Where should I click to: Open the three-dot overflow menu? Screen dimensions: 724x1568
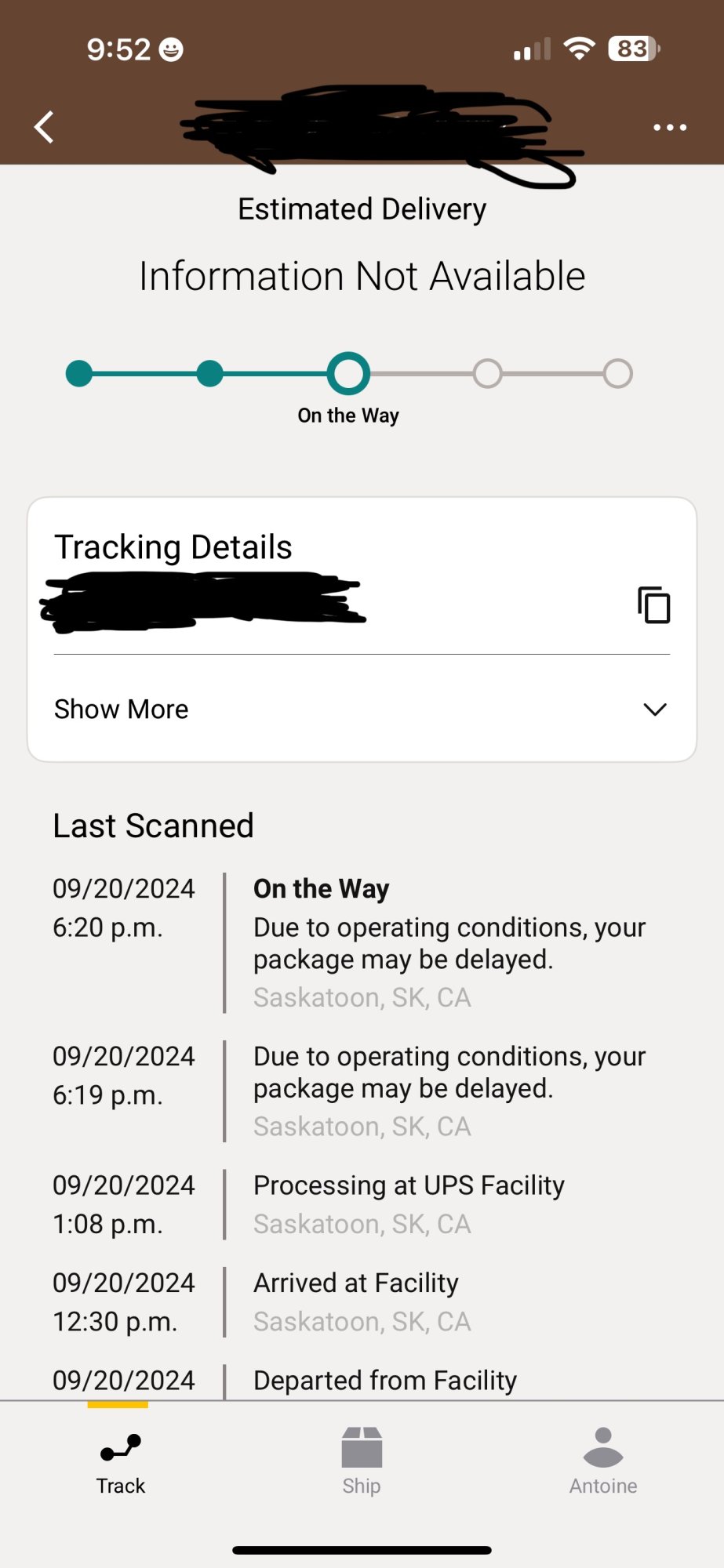click(x=670, y=127)
